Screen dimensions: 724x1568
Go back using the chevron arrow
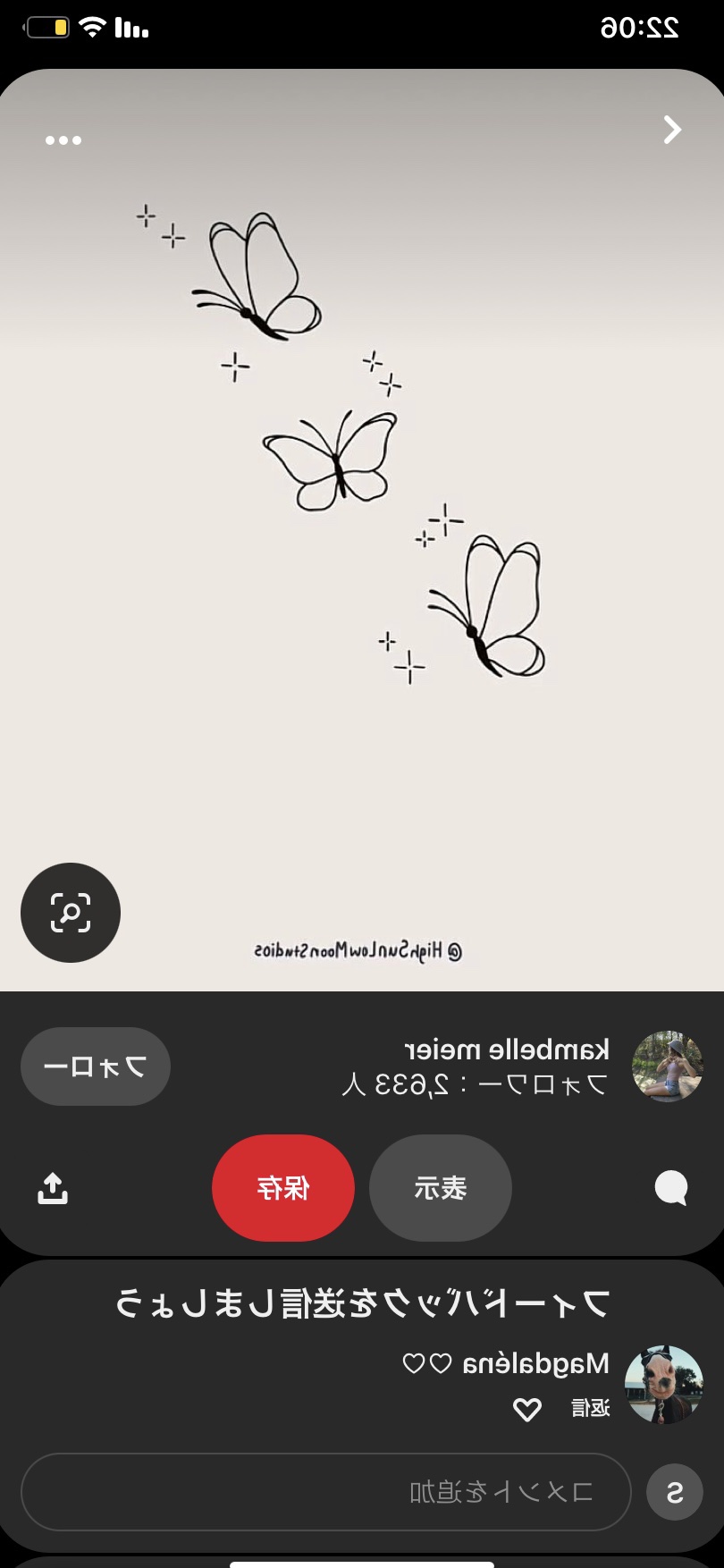click(672, 131)
